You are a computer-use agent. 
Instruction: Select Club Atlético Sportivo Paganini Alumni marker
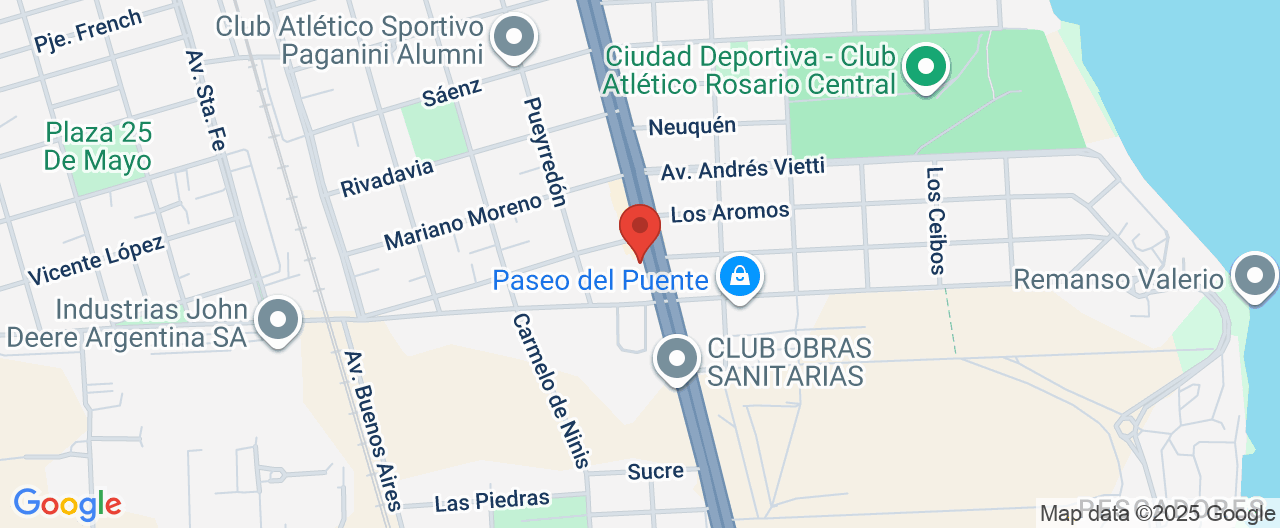point(515,38)
